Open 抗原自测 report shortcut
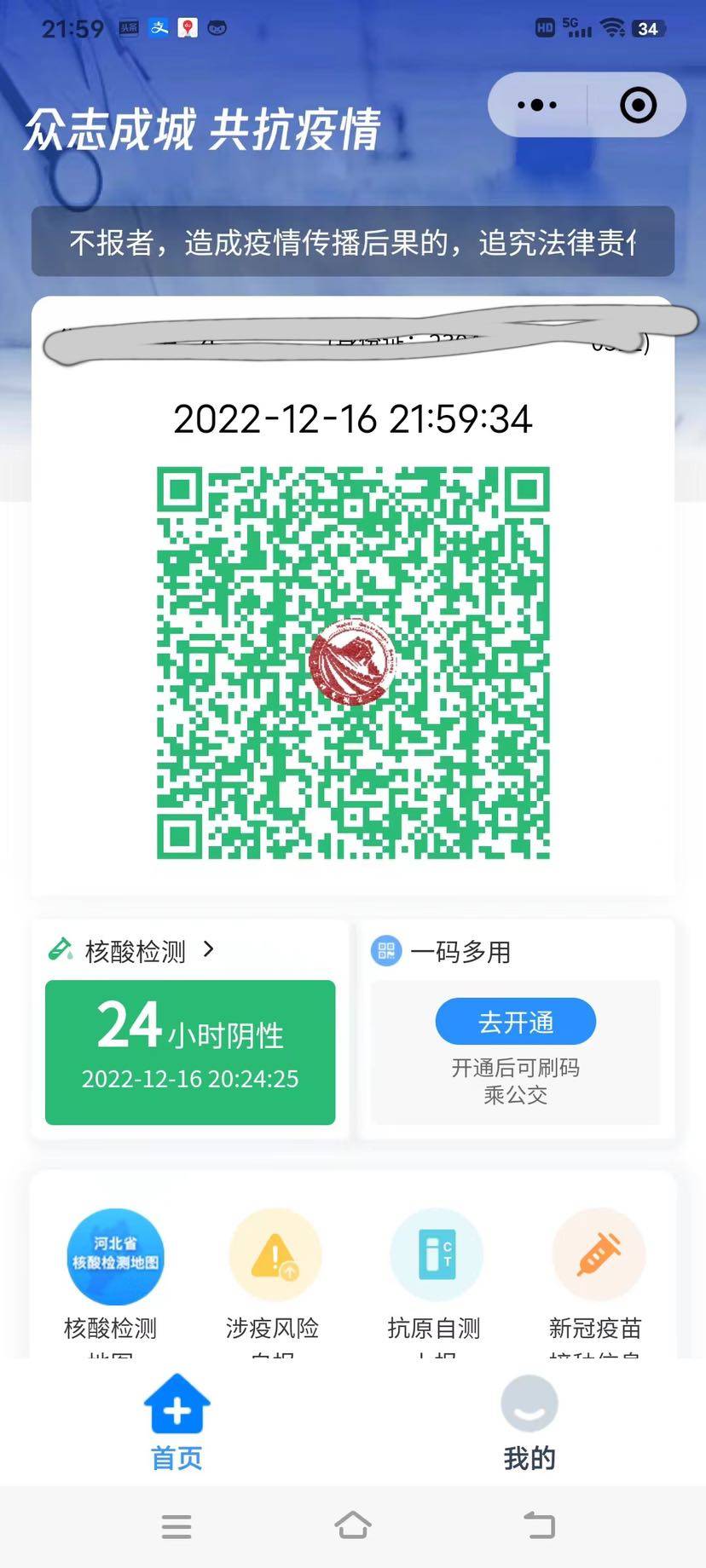The height and width of the screenshot is (1568, 706). 436,1257
